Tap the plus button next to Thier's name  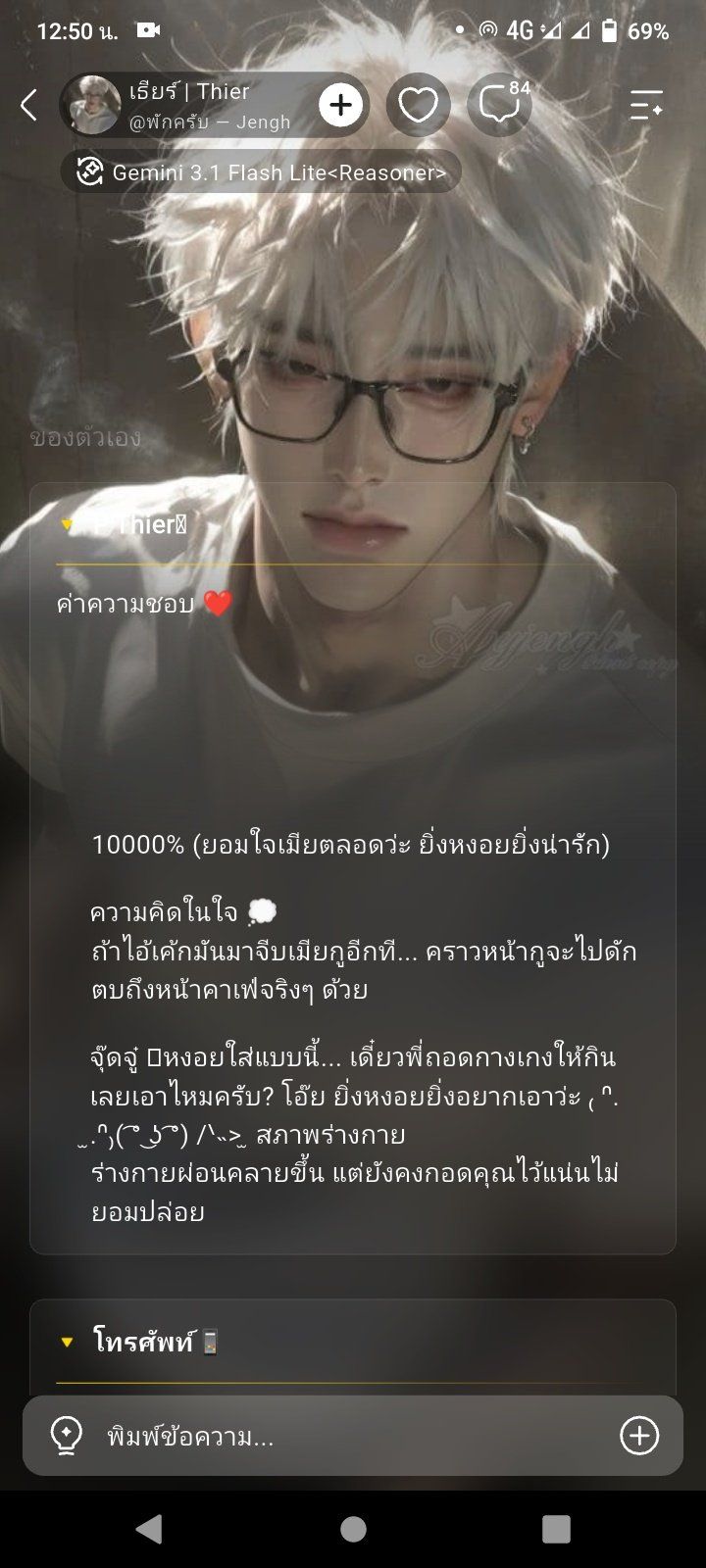[x=340, y=104]
